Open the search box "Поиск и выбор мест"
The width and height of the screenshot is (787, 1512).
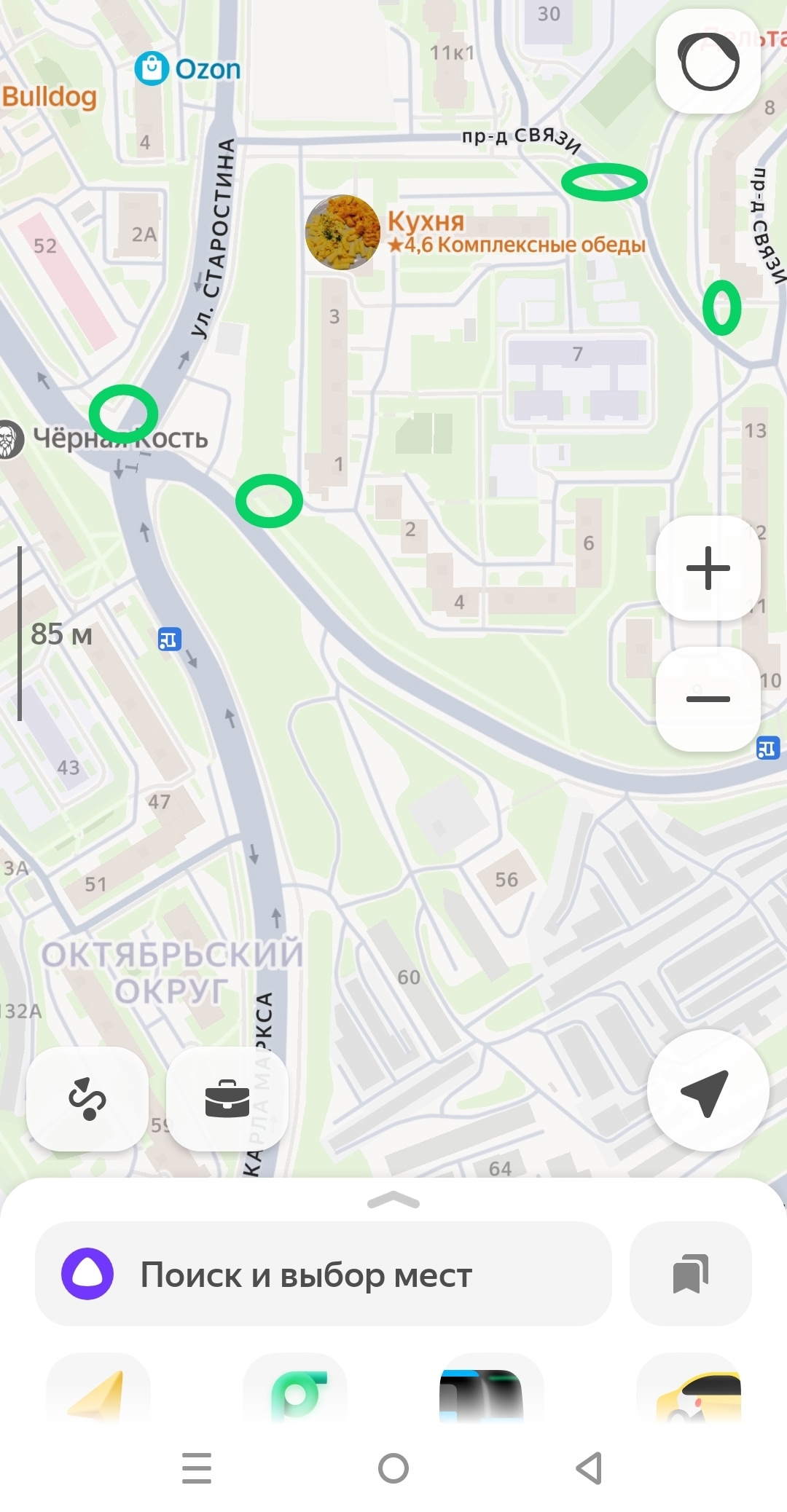(323, 1274)
